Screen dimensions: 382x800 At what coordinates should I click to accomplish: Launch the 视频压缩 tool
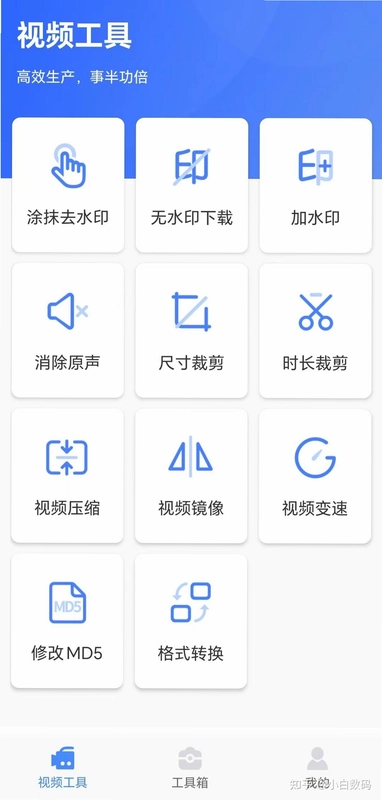67,476
